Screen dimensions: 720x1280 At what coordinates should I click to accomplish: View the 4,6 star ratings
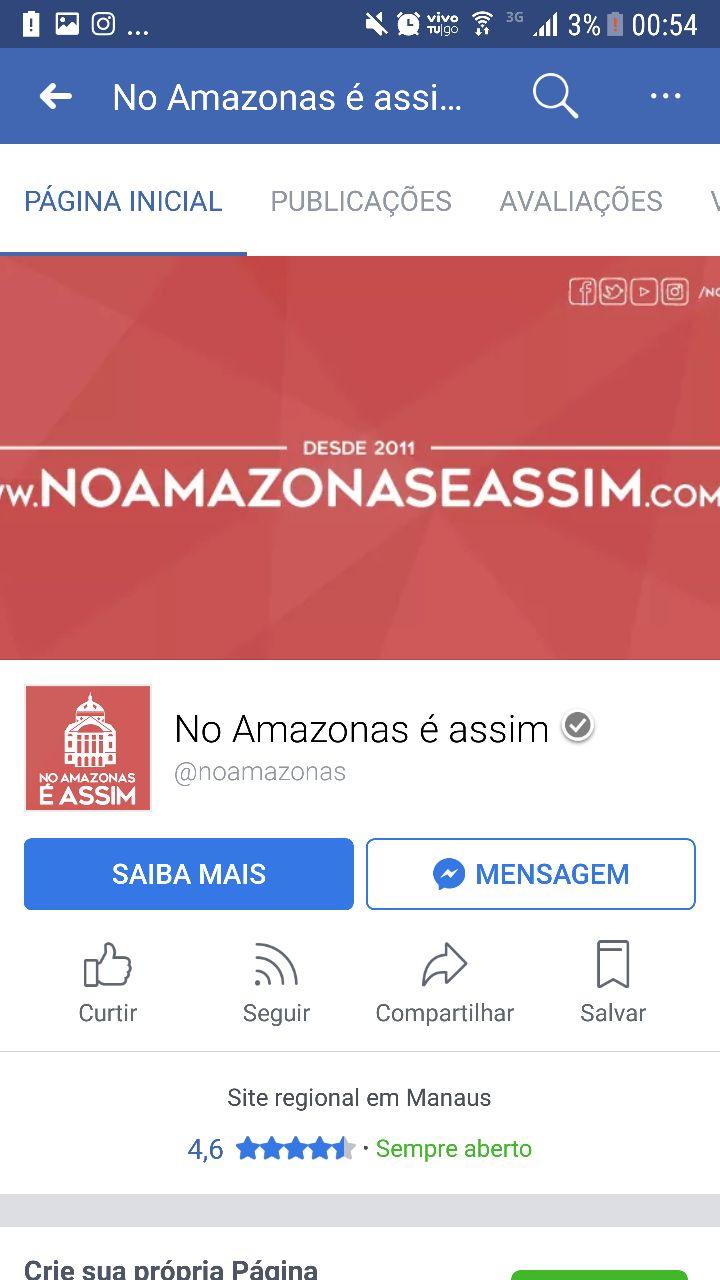[x=271, y=1149]
